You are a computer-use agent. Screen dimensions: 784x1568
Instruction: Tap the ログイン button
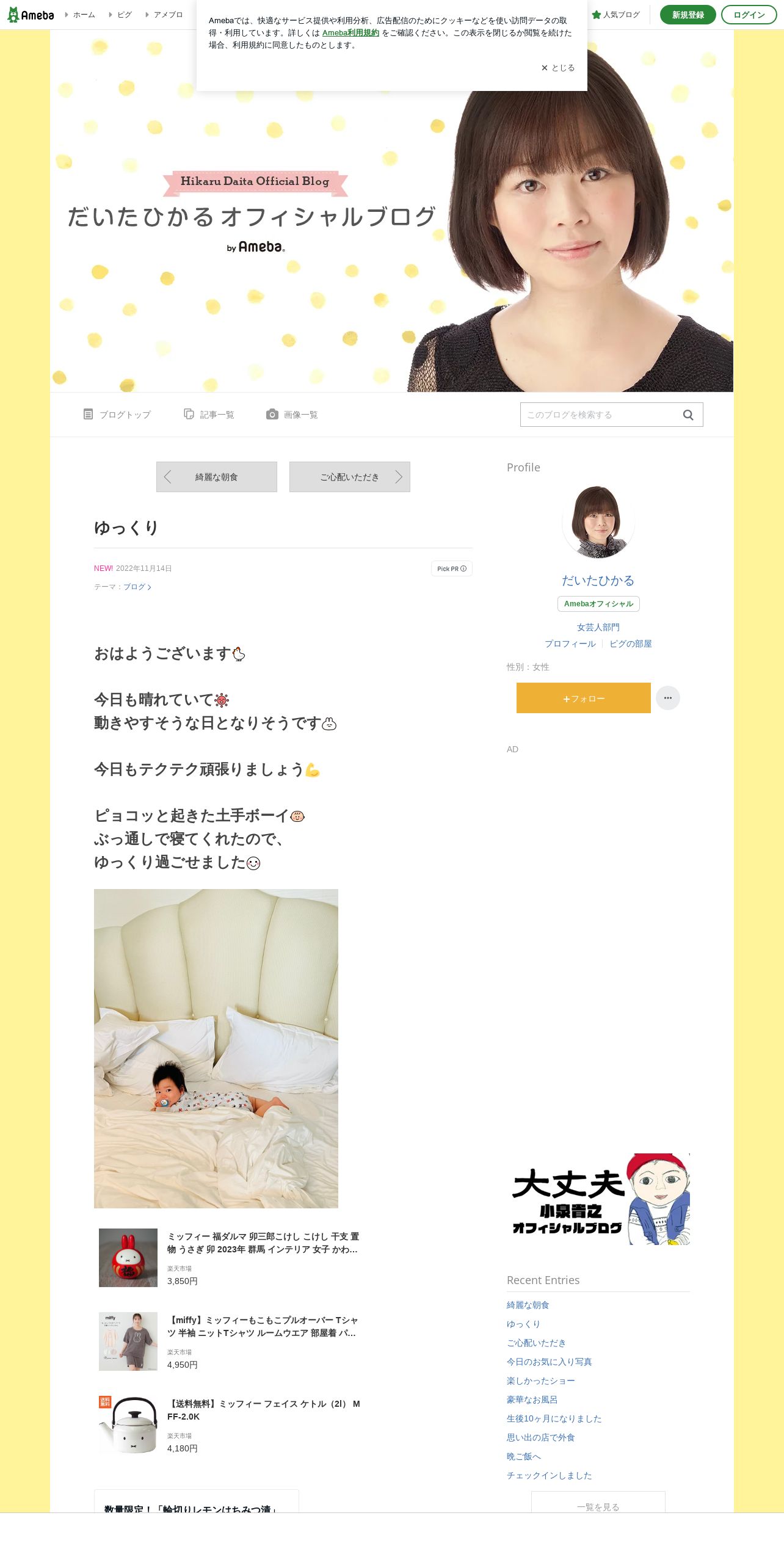(749, 15)
